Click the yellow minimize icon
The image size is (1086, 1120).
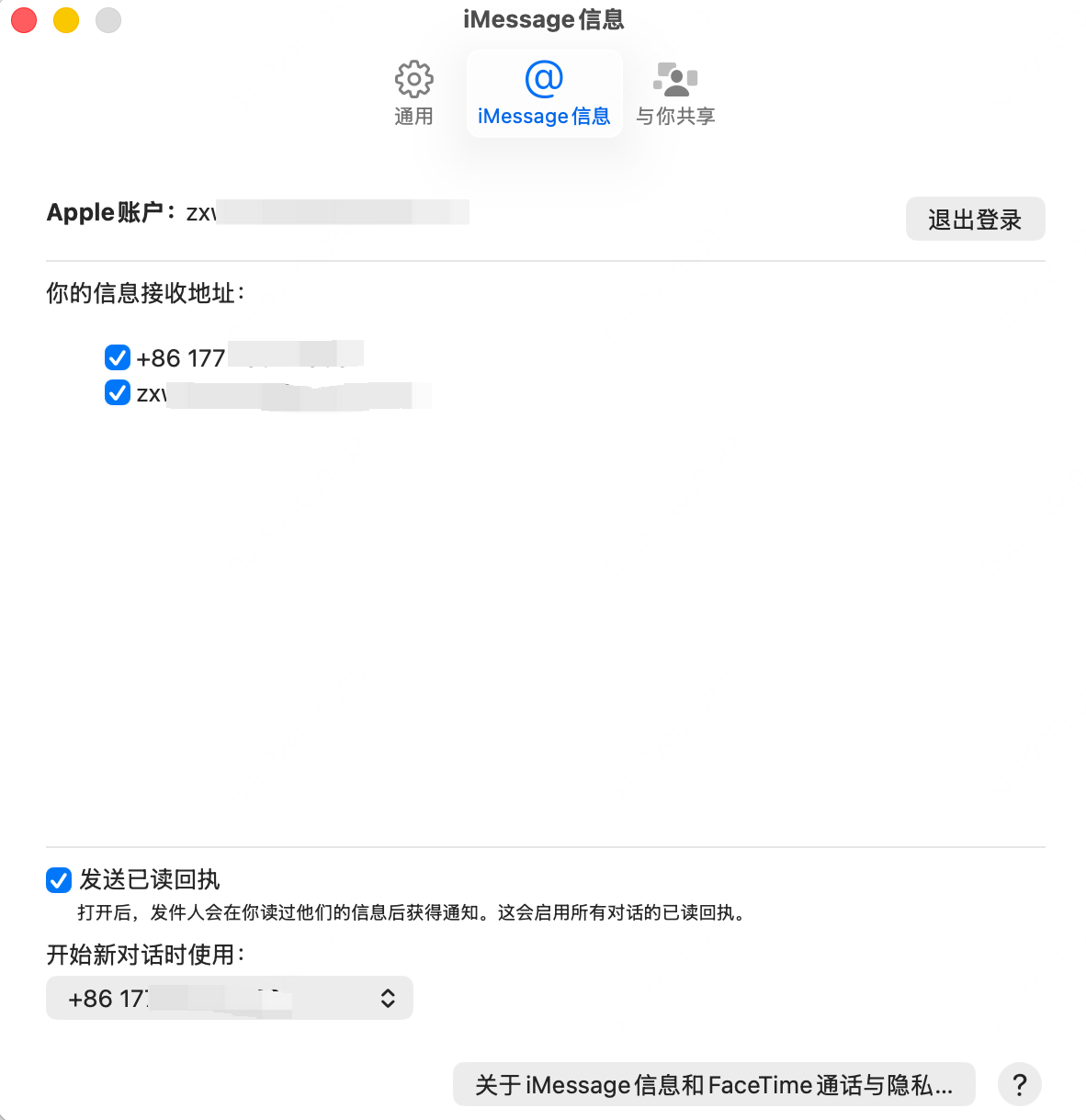65,19
